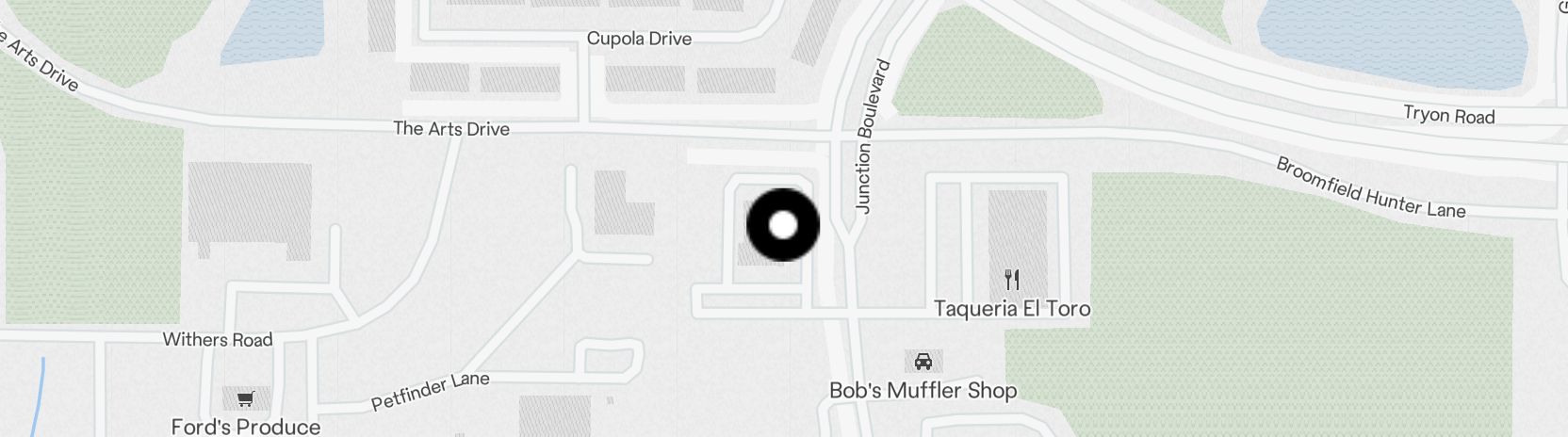Open Ford's Produce shopping cart marker
Screen dimensions: 1568x437
pos(245,399)
